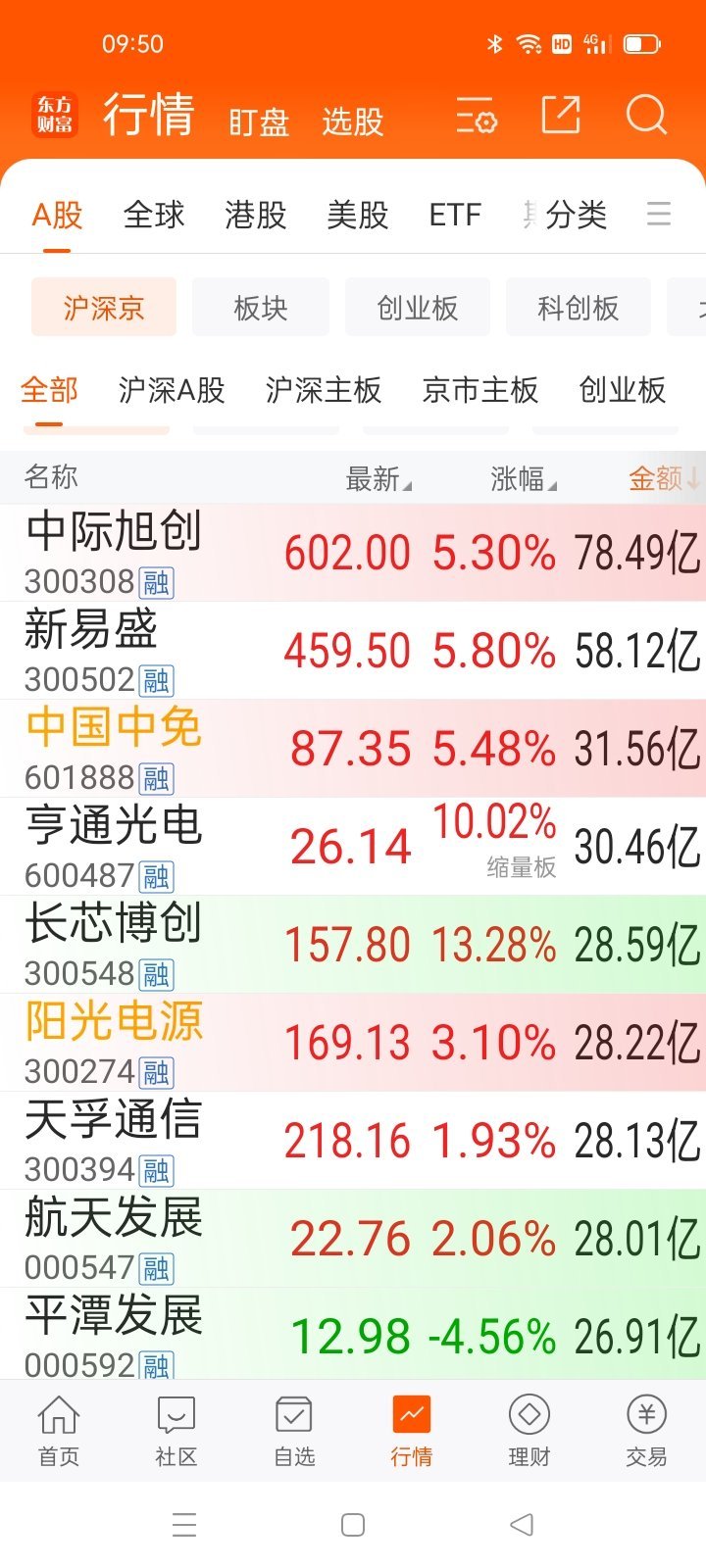Open the 社区 community icon
706x1568 pixels.
pos(175,1431)
